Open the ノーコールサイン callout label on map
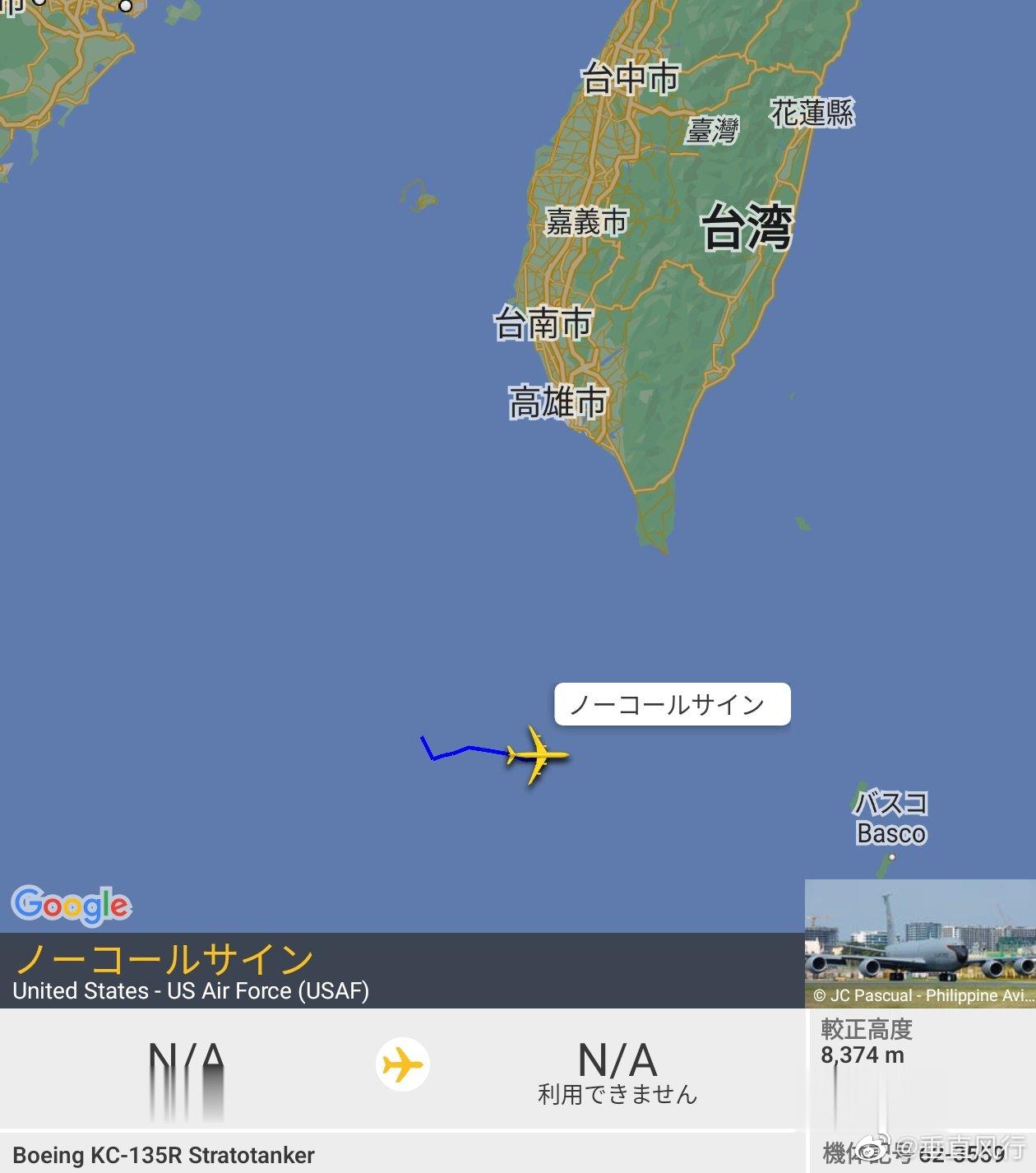 672,705
